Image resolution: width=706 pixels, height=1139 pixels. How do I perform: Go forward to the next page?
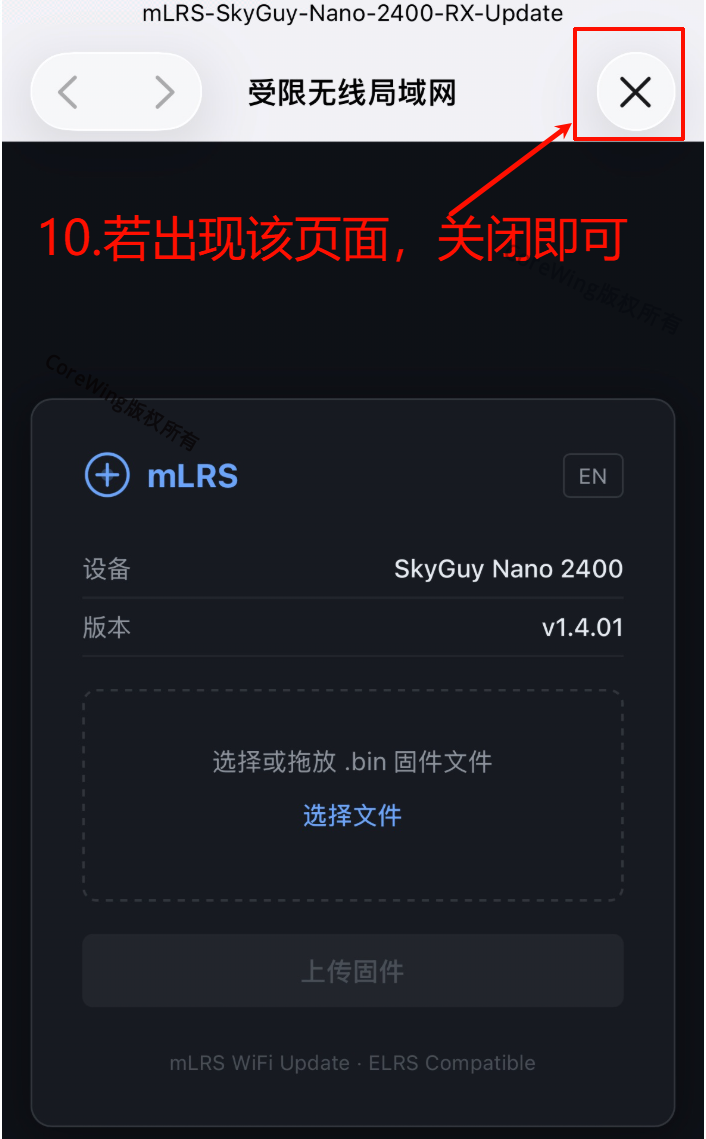point(164,92)
